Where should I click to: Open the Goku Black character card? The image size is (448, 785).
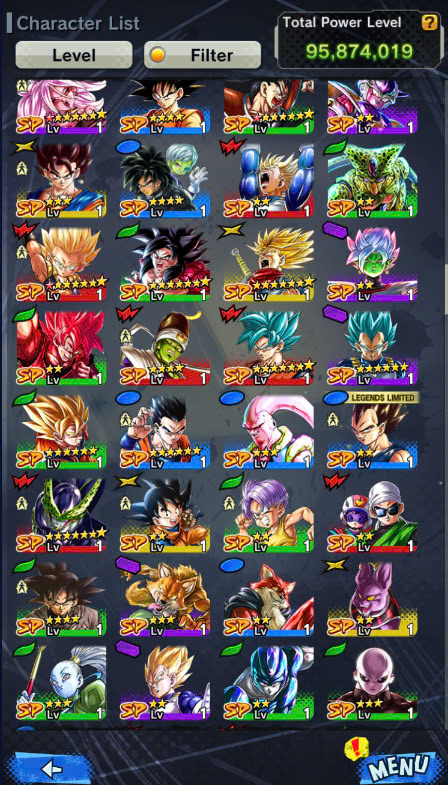point(61,599)
